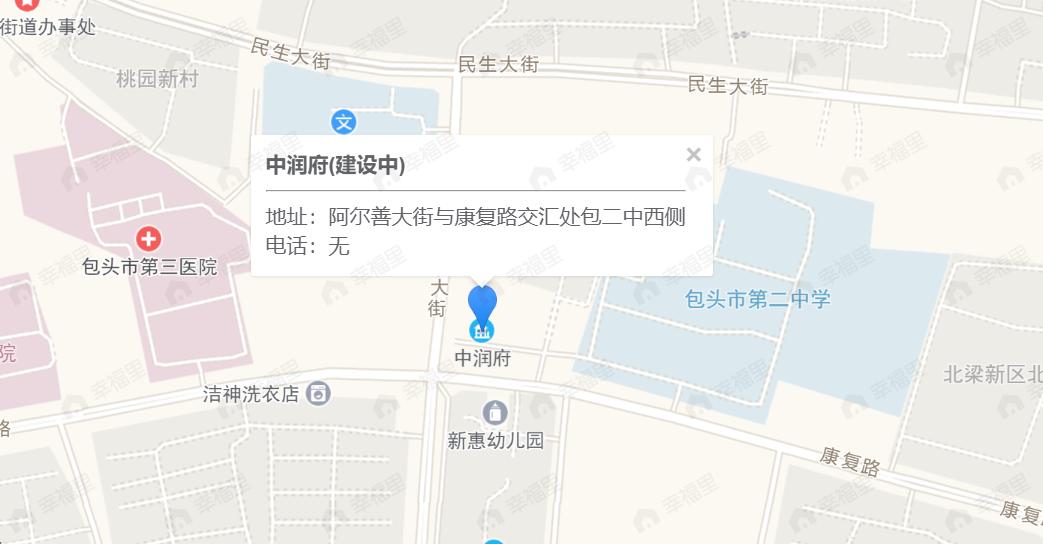The height and width of the screenshot is (544, 1043).
Task: Close the 中润府 info popup
Action: [693, 155]
